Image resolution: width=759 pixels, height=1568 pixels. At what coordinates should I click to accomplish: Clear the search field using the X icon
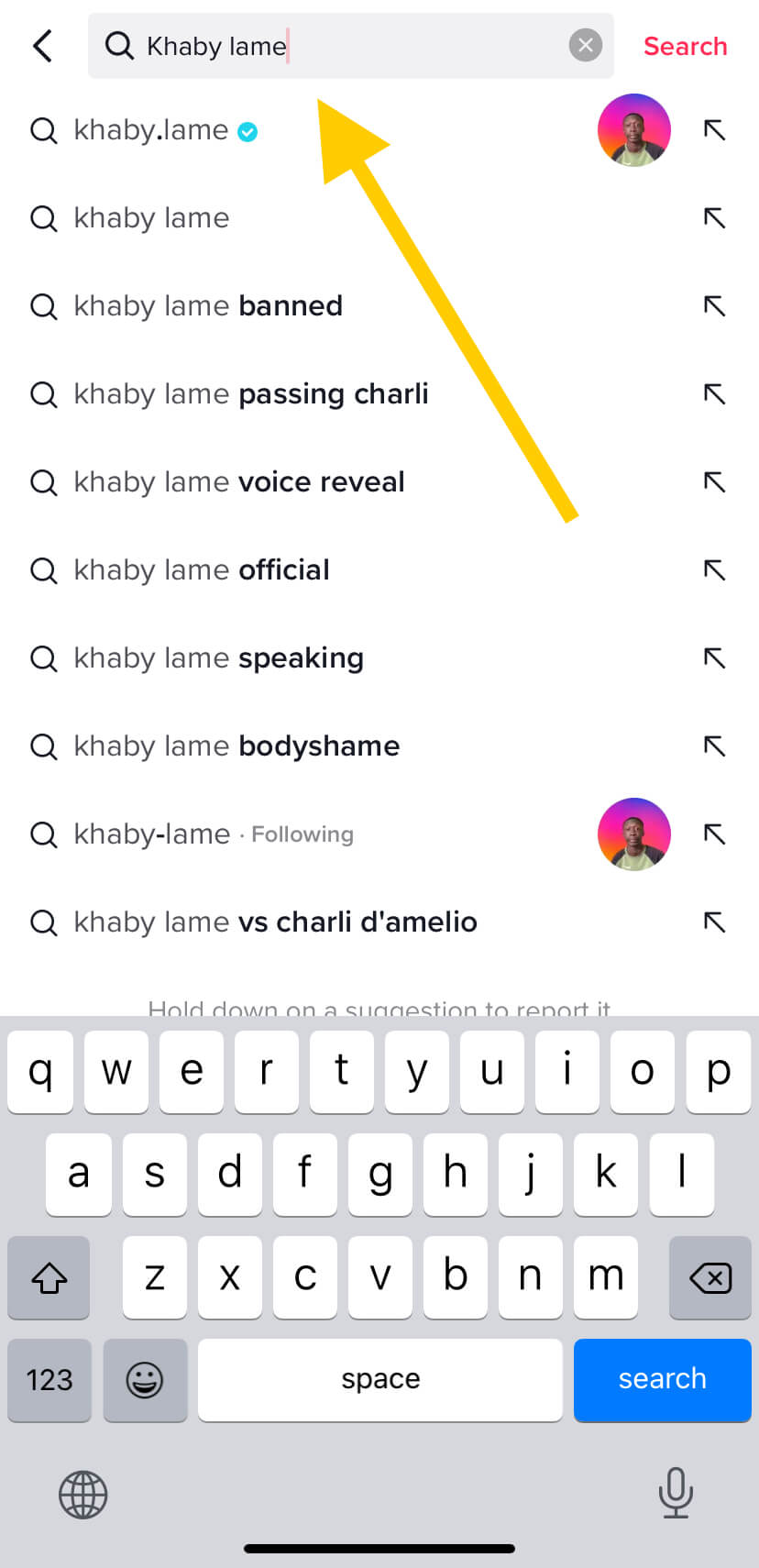point(585,45)
